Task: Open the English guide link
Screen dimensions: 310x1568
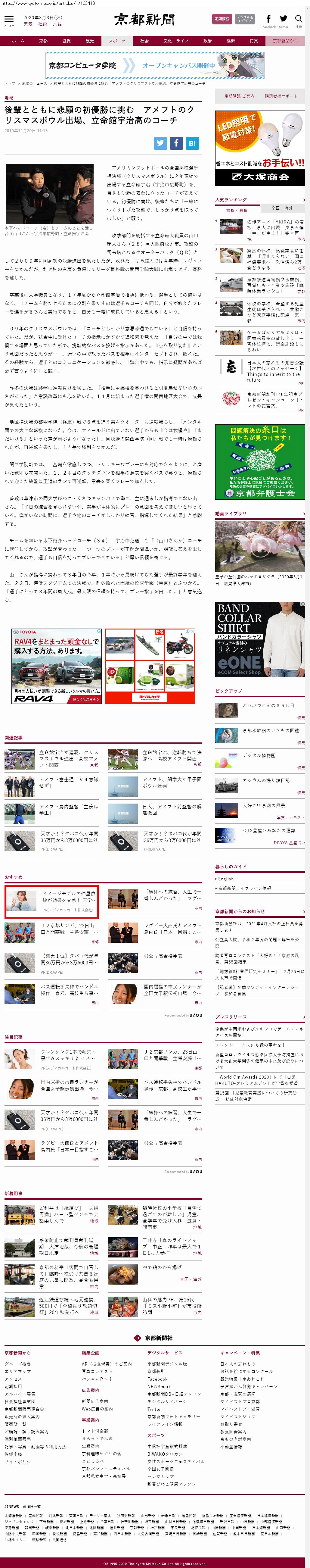Action: coord(226,879)
